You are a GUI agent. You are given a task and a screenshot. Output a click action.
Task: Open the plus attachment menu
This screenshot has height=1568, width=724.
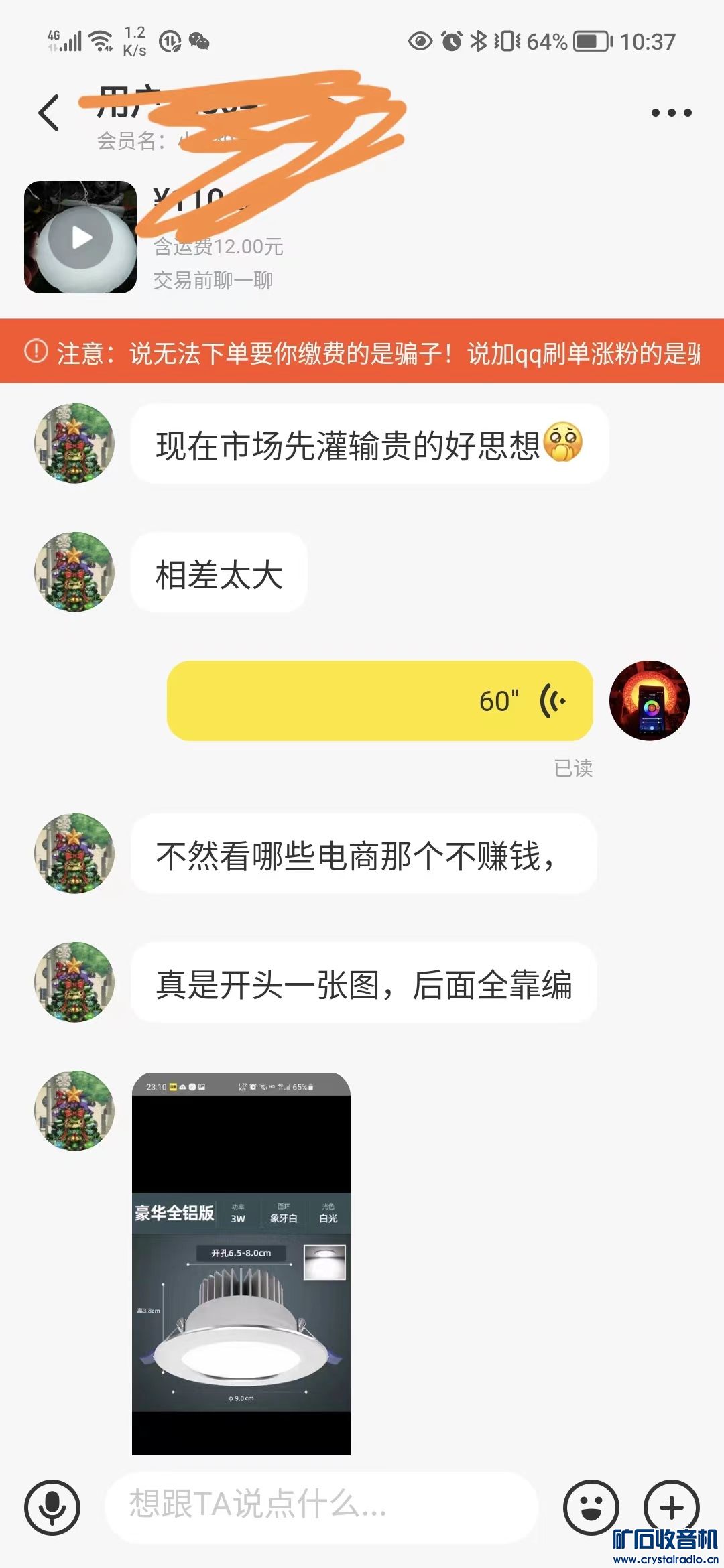pyautogui.click(x=671, y=1506)
